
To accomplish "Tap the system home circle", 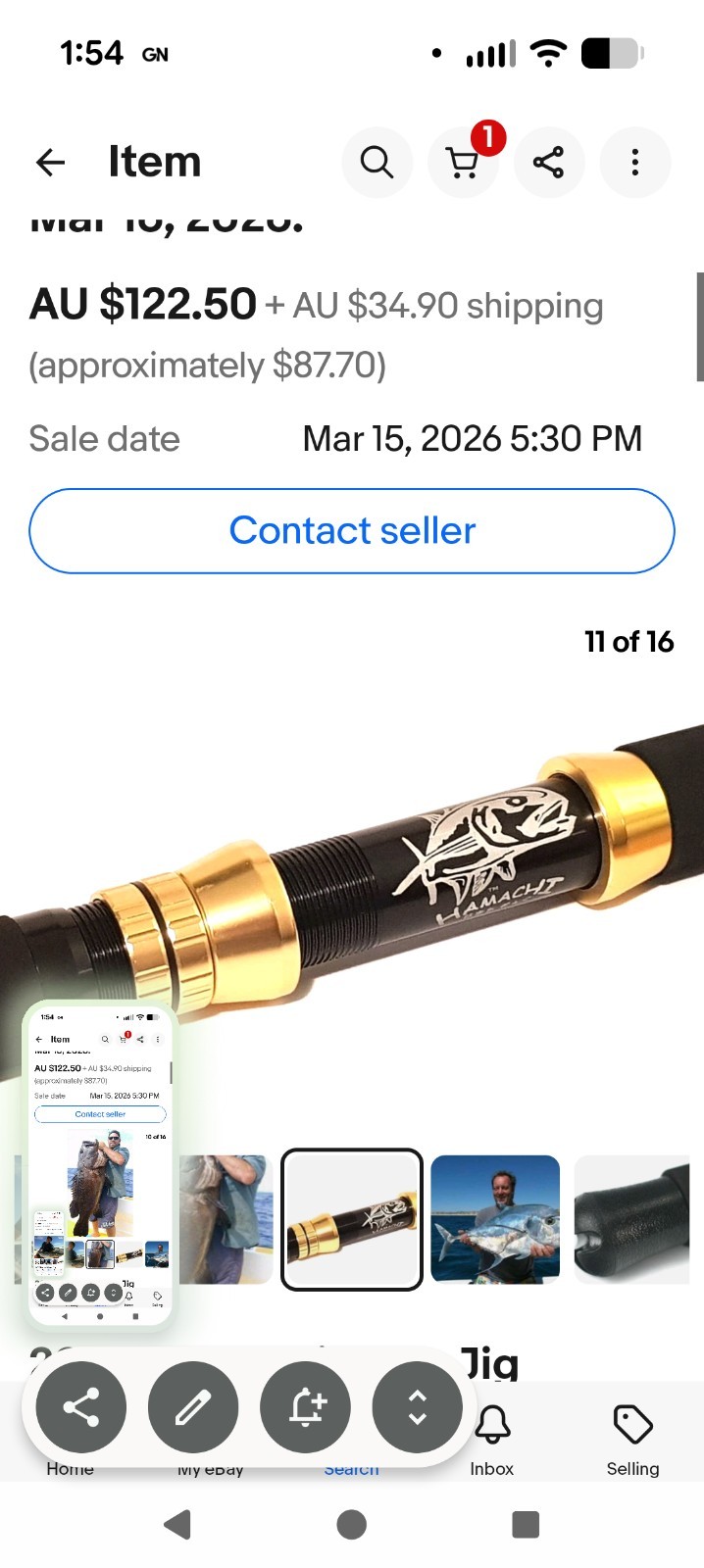I will 352,1525.
